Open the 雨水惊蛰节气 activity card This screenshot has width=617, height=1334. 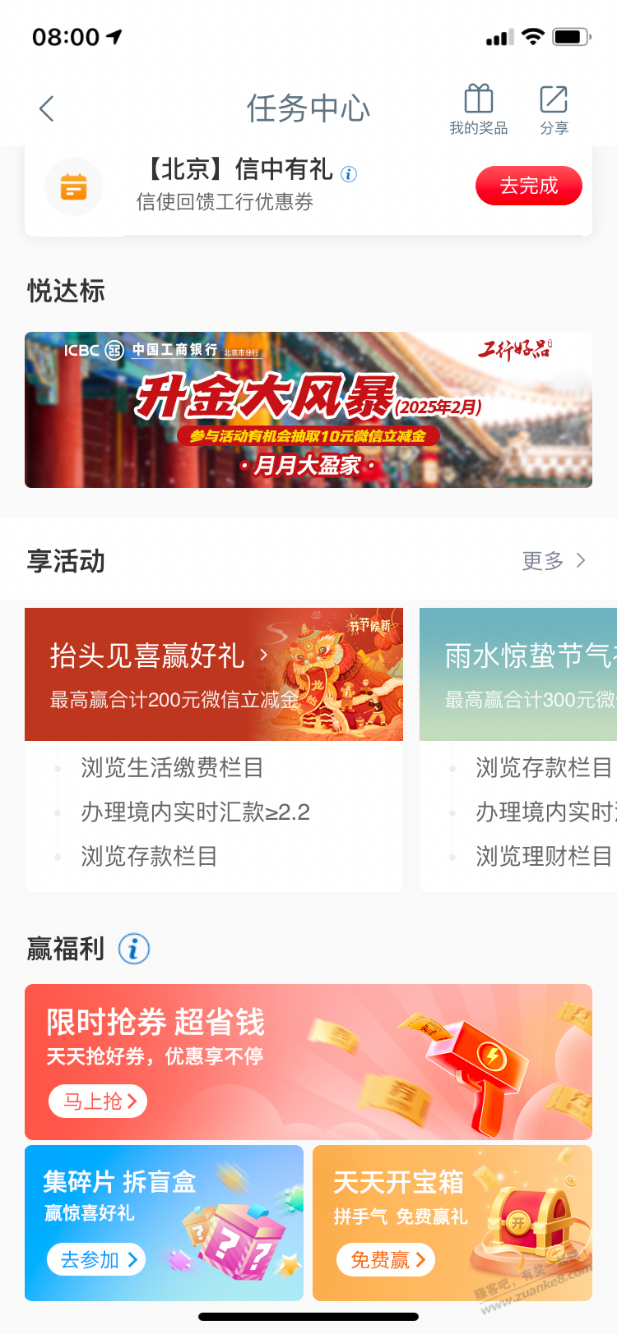pyautogui.click(x=520, y=675)
